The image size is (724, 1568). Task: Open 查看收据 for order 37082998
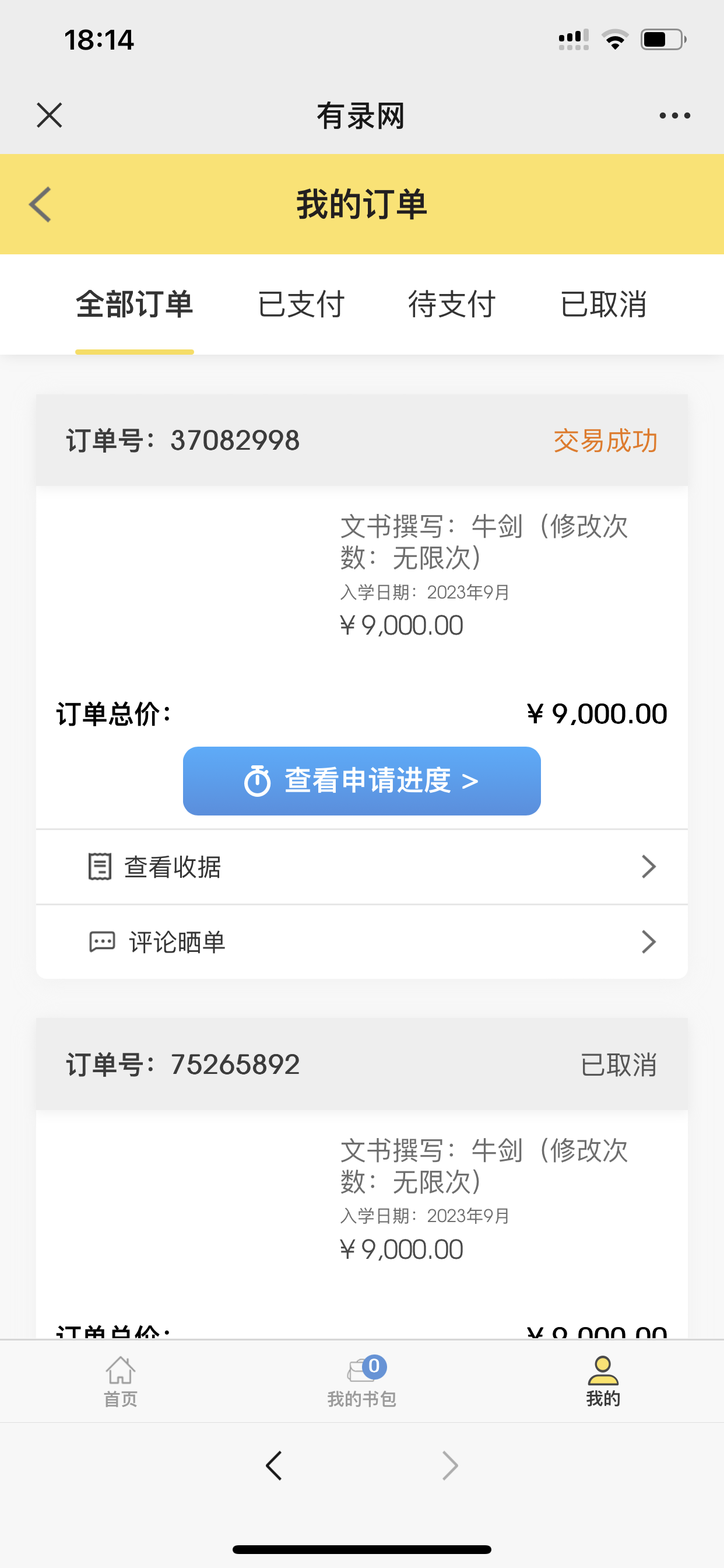click(x=361, y=867)
